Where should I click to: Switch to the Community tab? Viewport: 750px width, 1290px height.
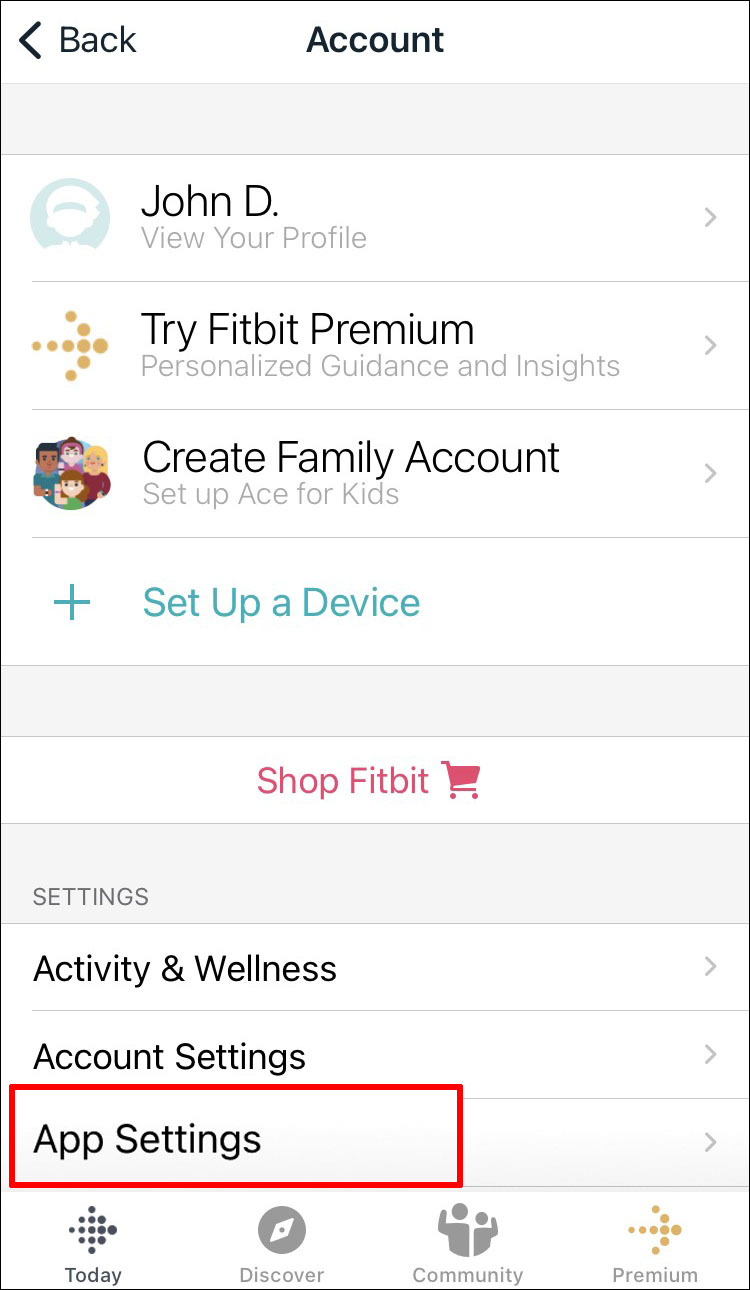point(468,1244)
